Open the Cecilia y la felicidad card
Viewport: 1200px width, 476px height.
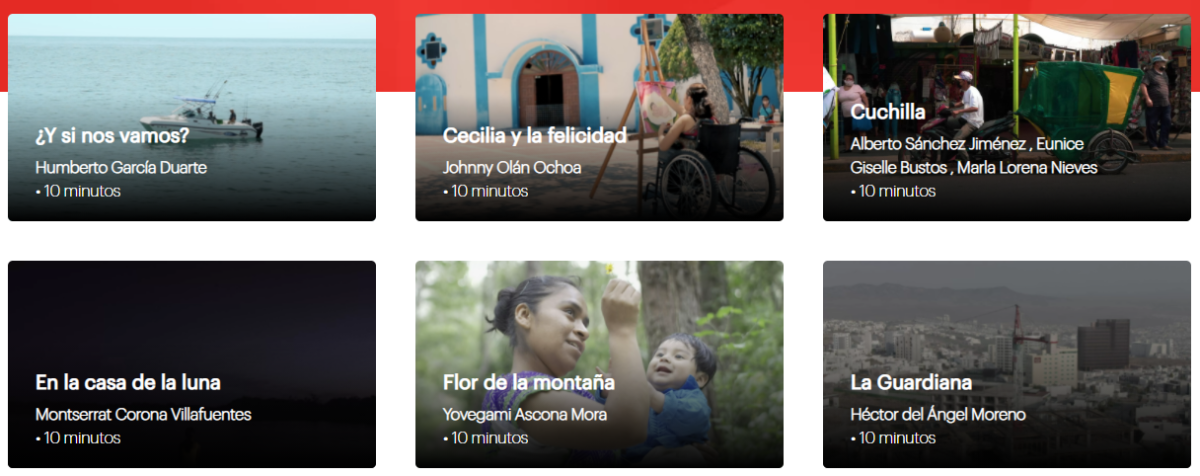(x=599, y=117)
